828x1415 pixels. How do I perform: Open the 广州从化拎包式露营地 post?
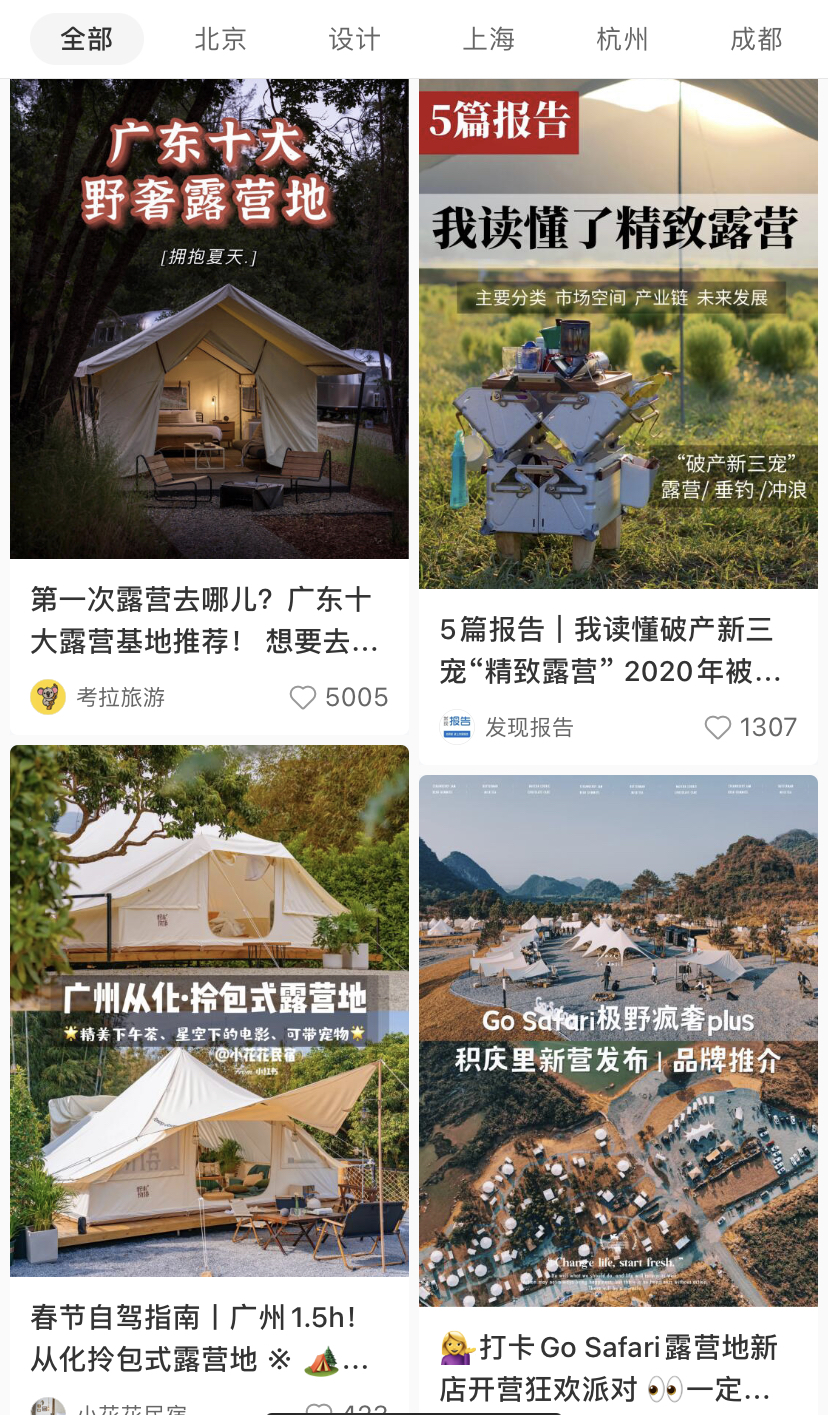point(209,1010)
